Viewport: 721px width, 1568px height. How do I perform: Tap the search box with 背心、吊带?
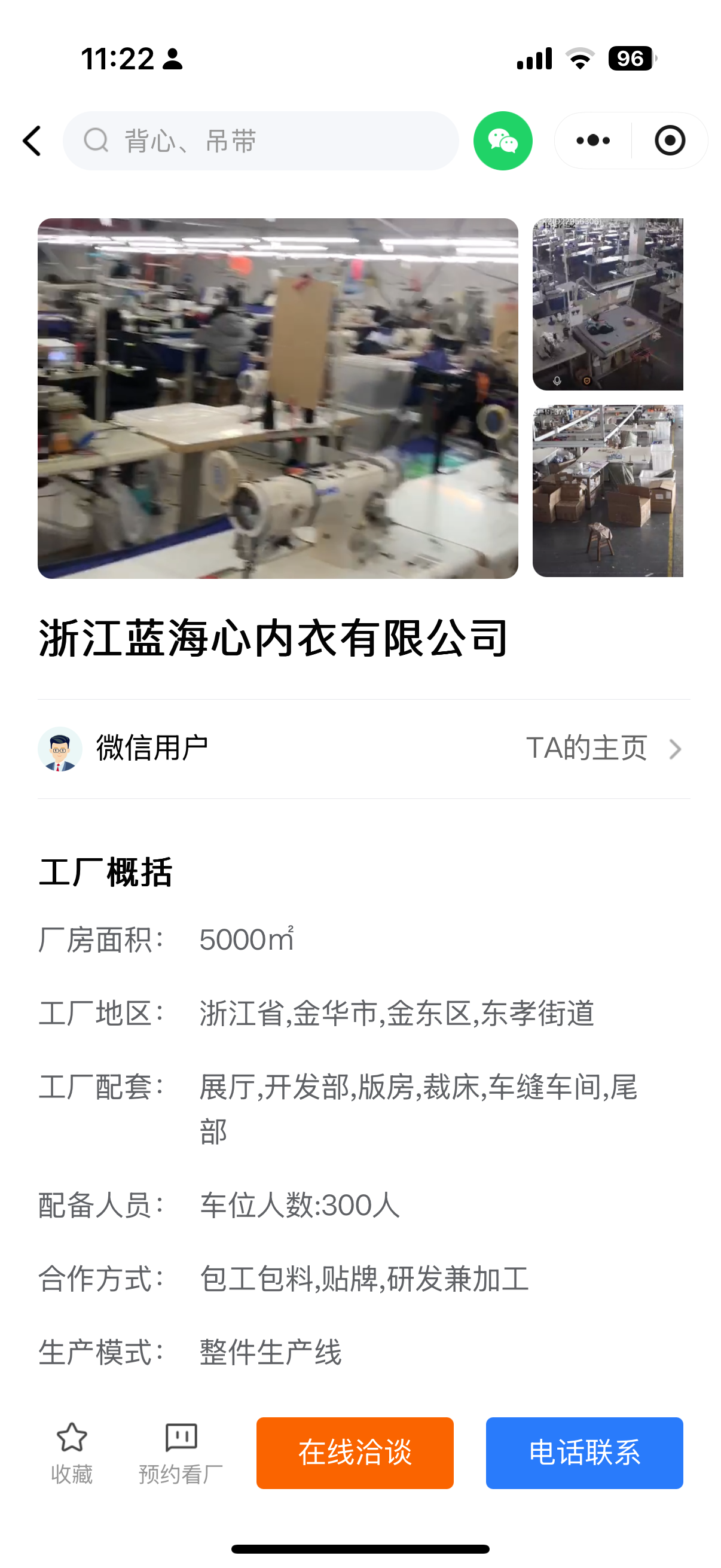pos(261,141)
